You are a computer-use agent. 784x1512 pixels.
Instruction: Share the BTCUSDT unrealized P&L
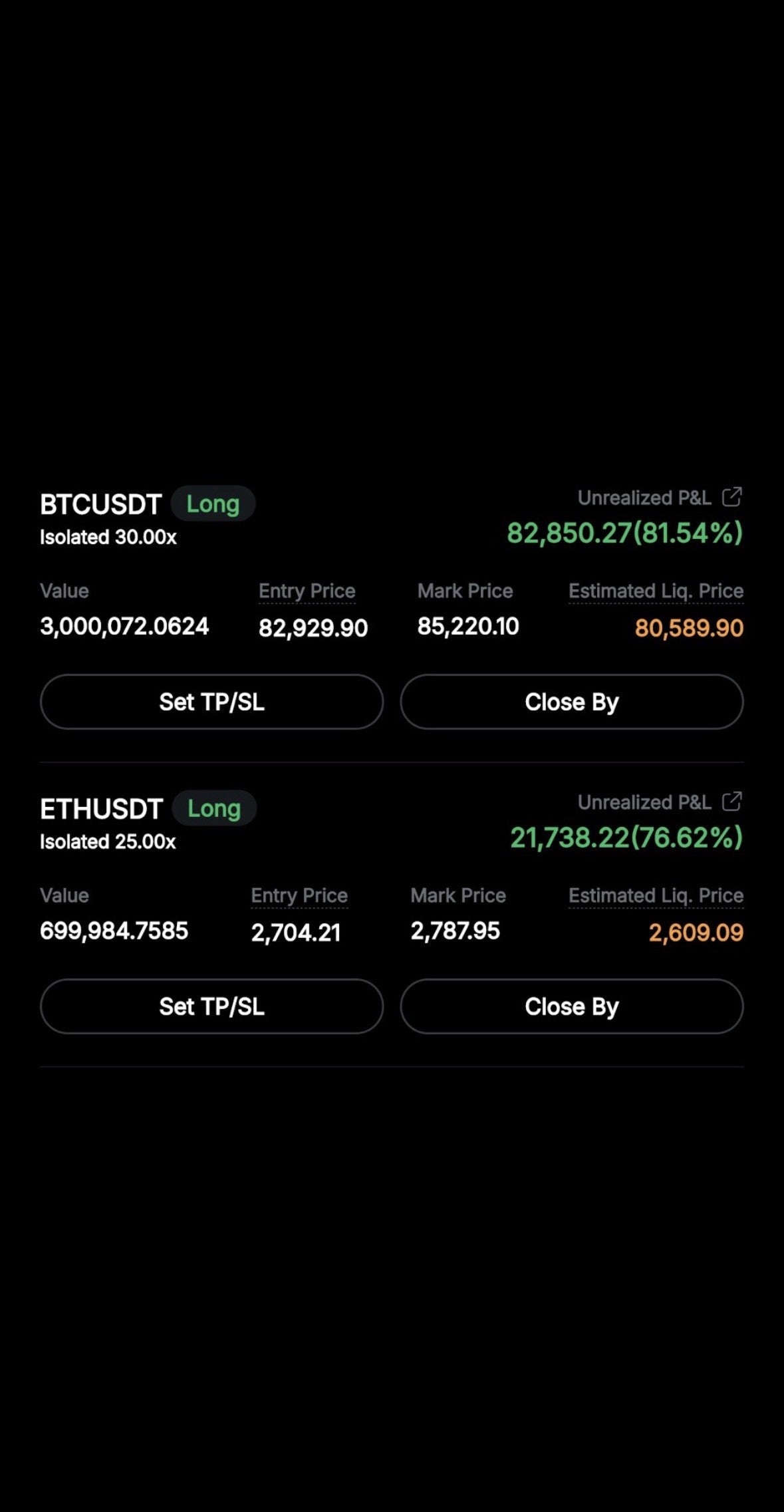731,497
